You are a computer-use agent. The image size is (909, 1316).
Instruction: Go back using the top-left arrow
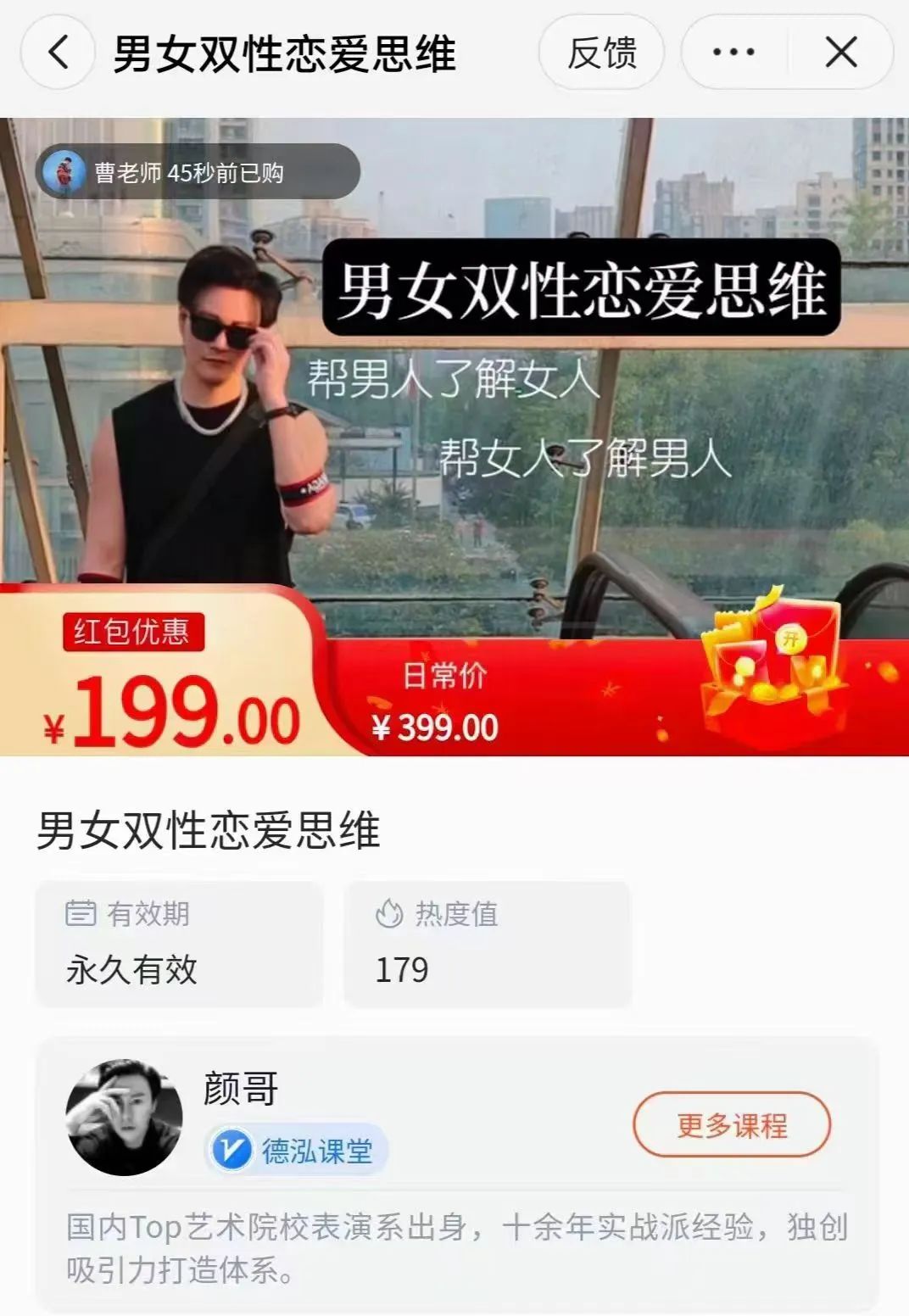tap(58, 53)
